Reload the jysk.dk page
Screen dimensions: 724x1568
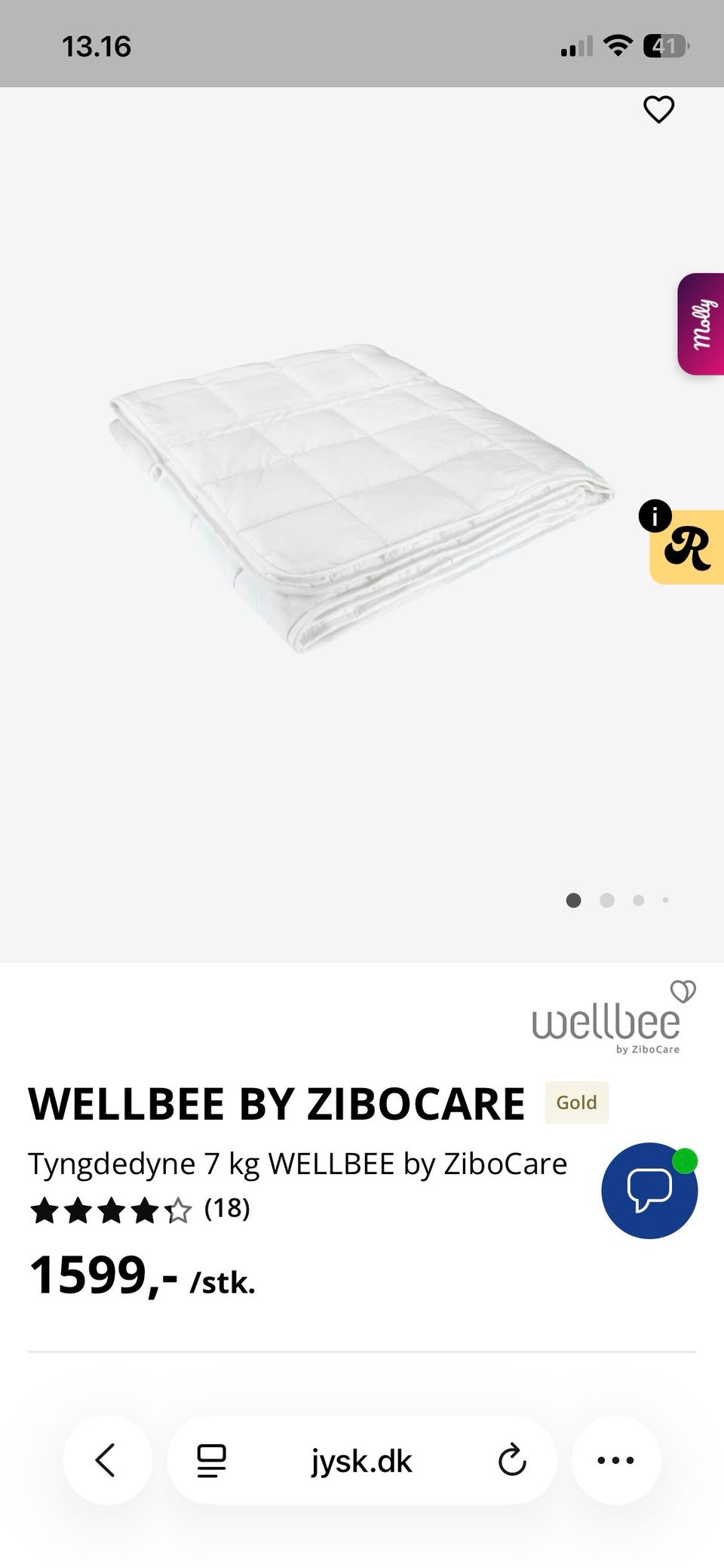512,1460
